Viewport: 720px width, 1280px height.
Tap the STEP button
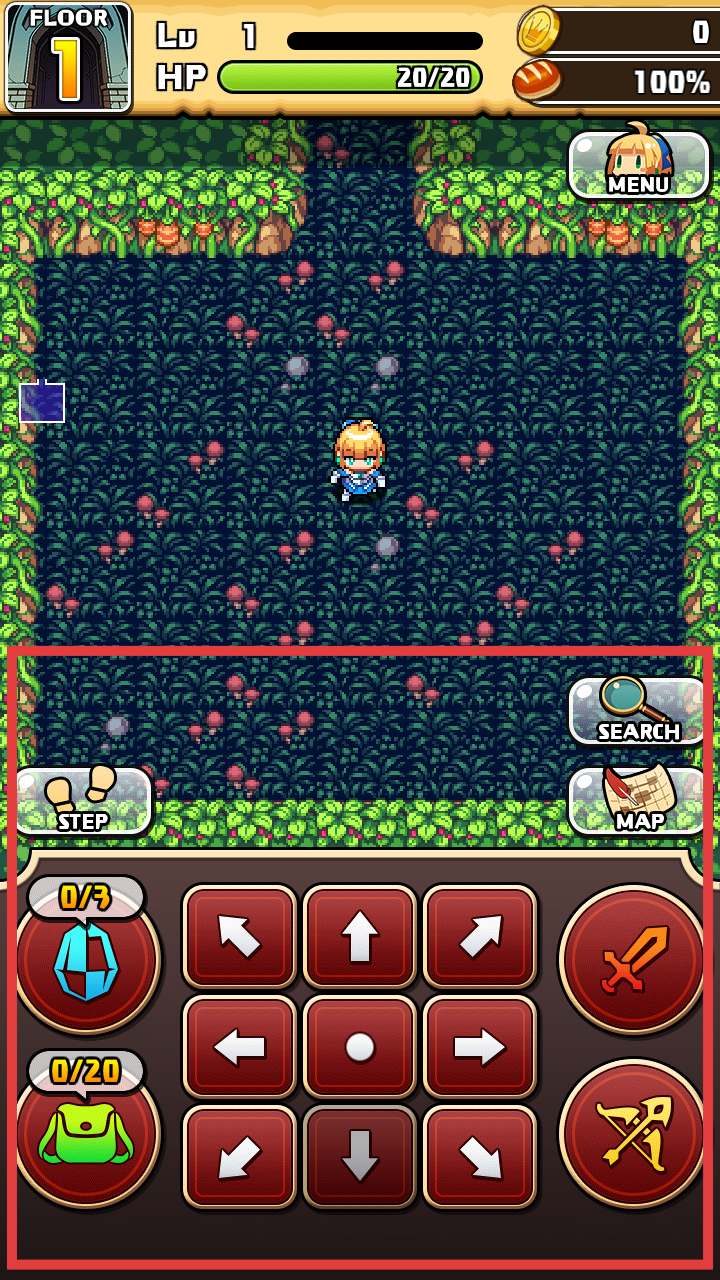pyautogui.click(x=82, y=801)
